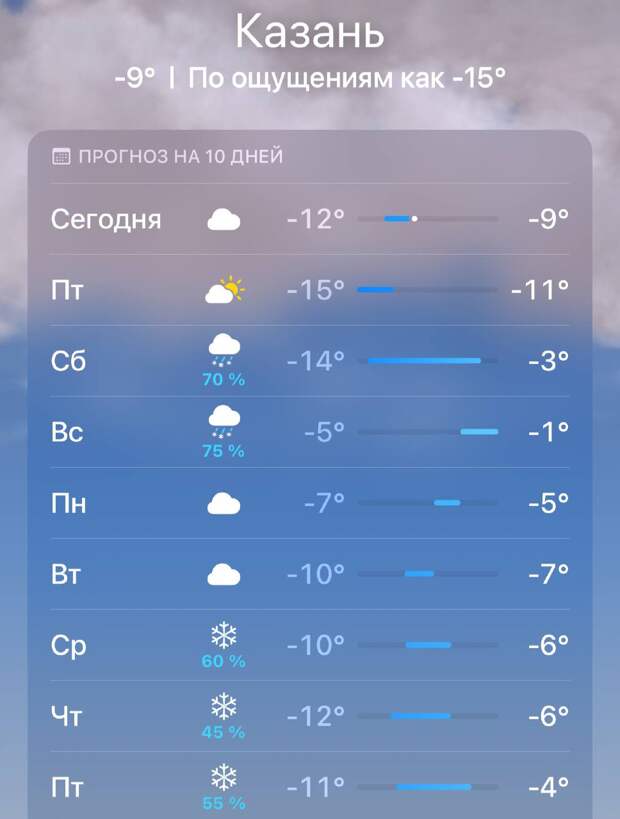Screen dimensions: 620x819
Task: Open the Пт row with low -15°
Action: pyautogui.click(x=310, y=290)
